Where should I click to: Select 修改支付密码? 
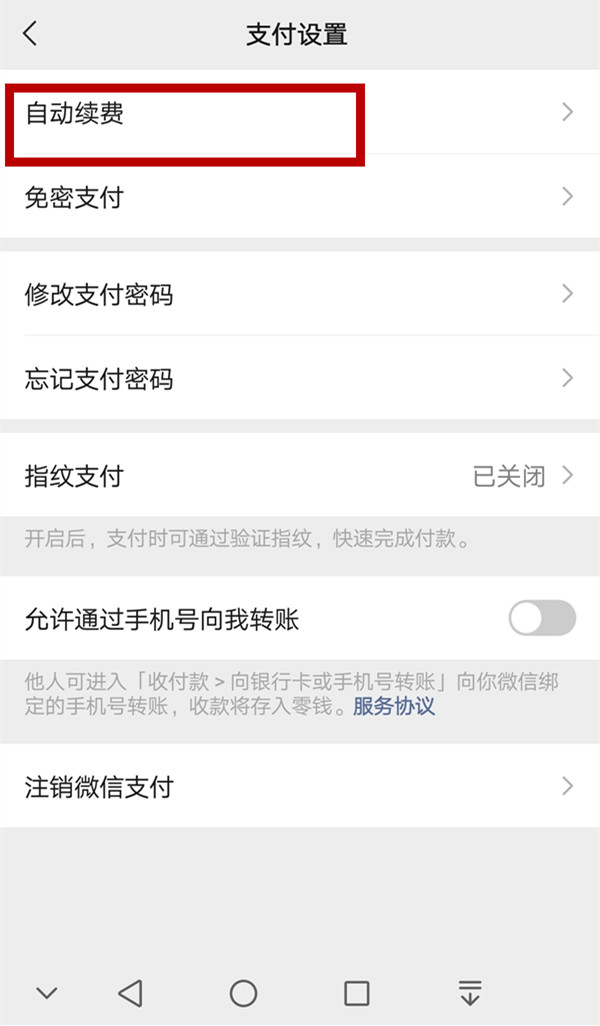(300, 295)
